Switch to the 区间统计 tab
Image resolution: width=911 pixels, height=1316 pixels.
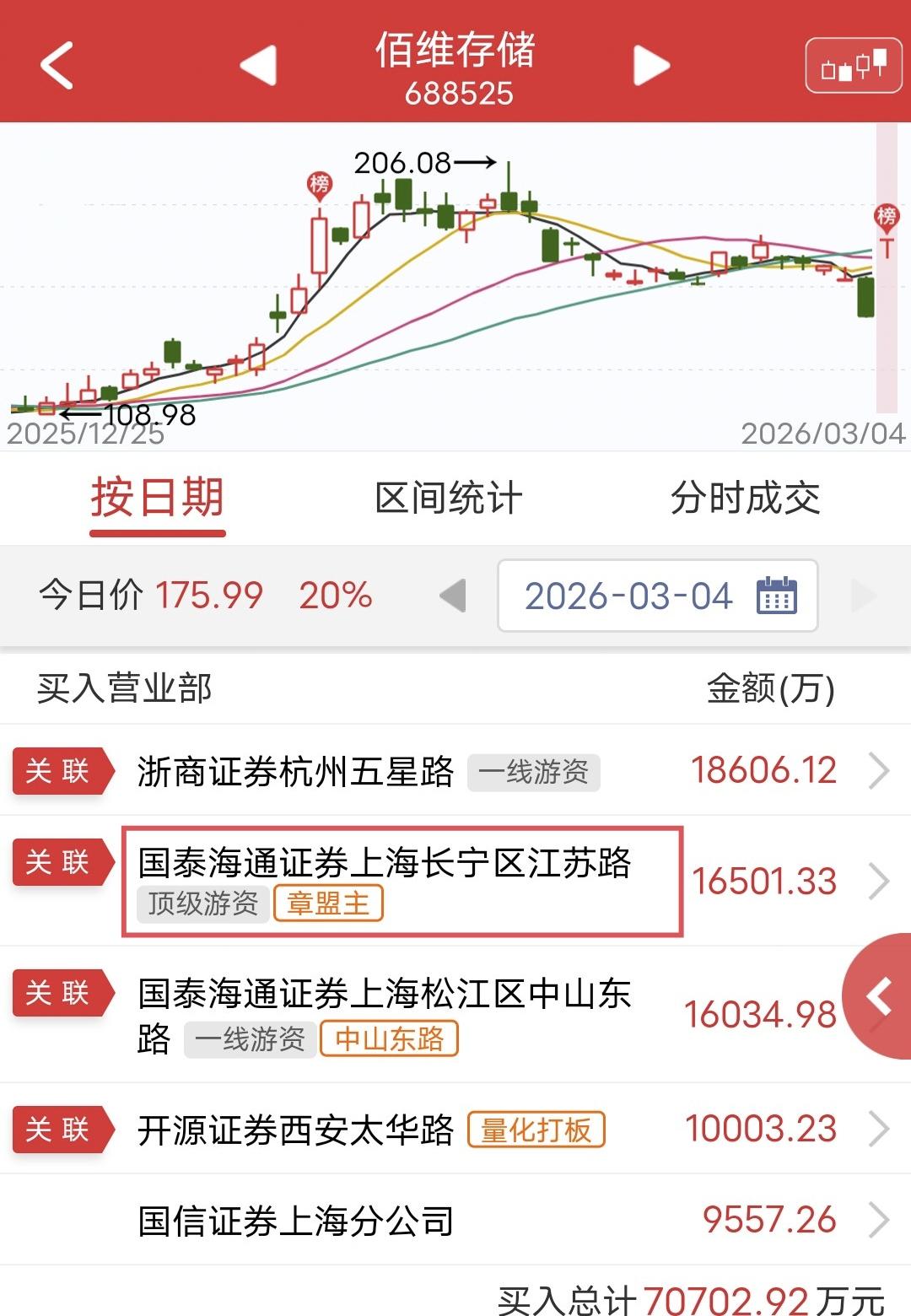click(x=450, y=499)
